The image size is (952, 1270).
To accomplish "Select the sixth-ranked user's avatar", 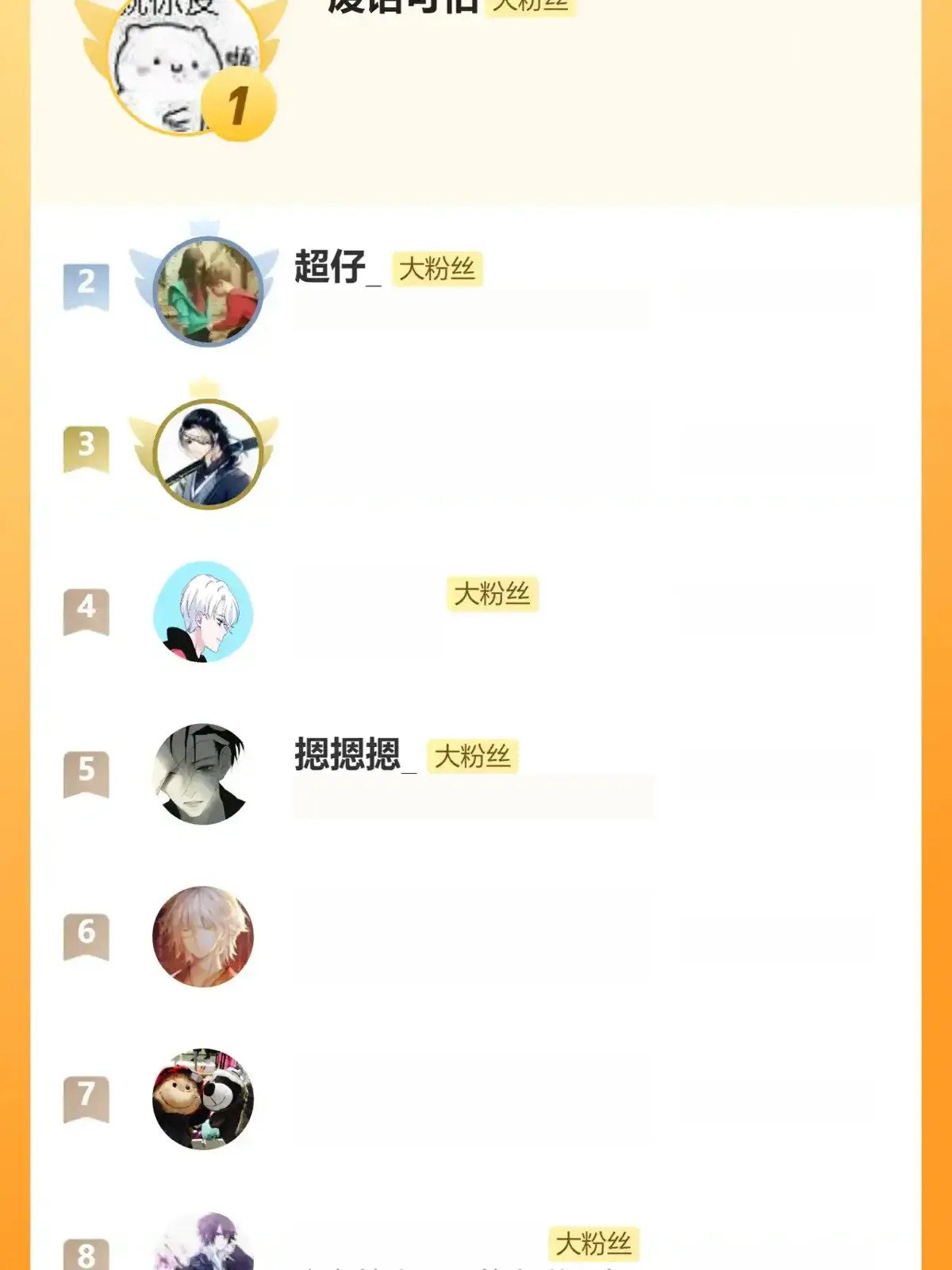I will point(203,937).
